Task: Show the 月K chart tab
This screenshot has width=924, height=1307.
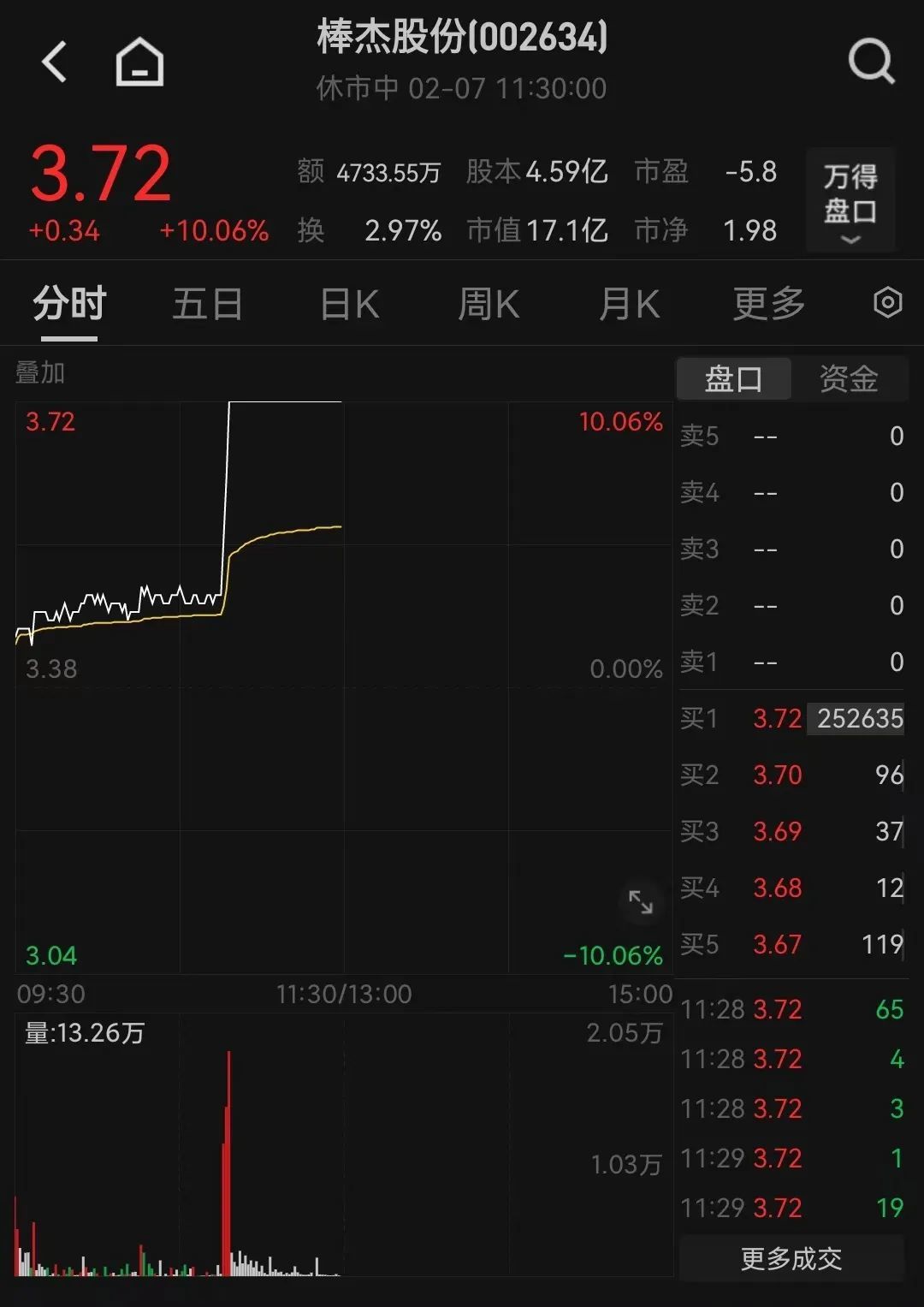Action: point(629,304)
